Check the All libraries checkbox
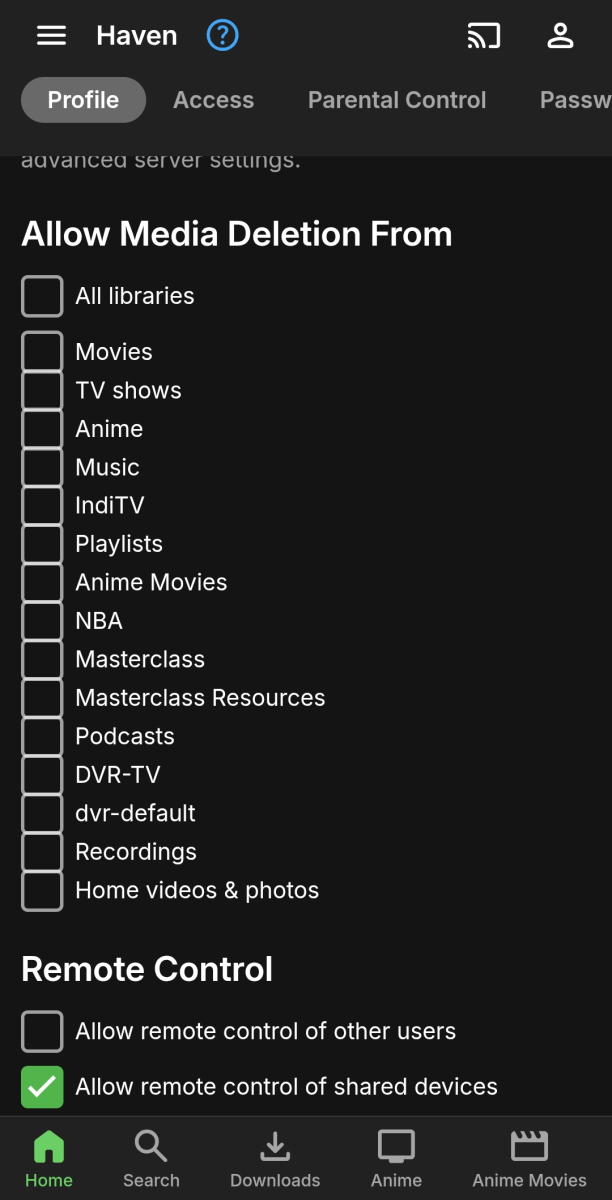Viewport: 612px width, 1200px height. pos(42,296)
